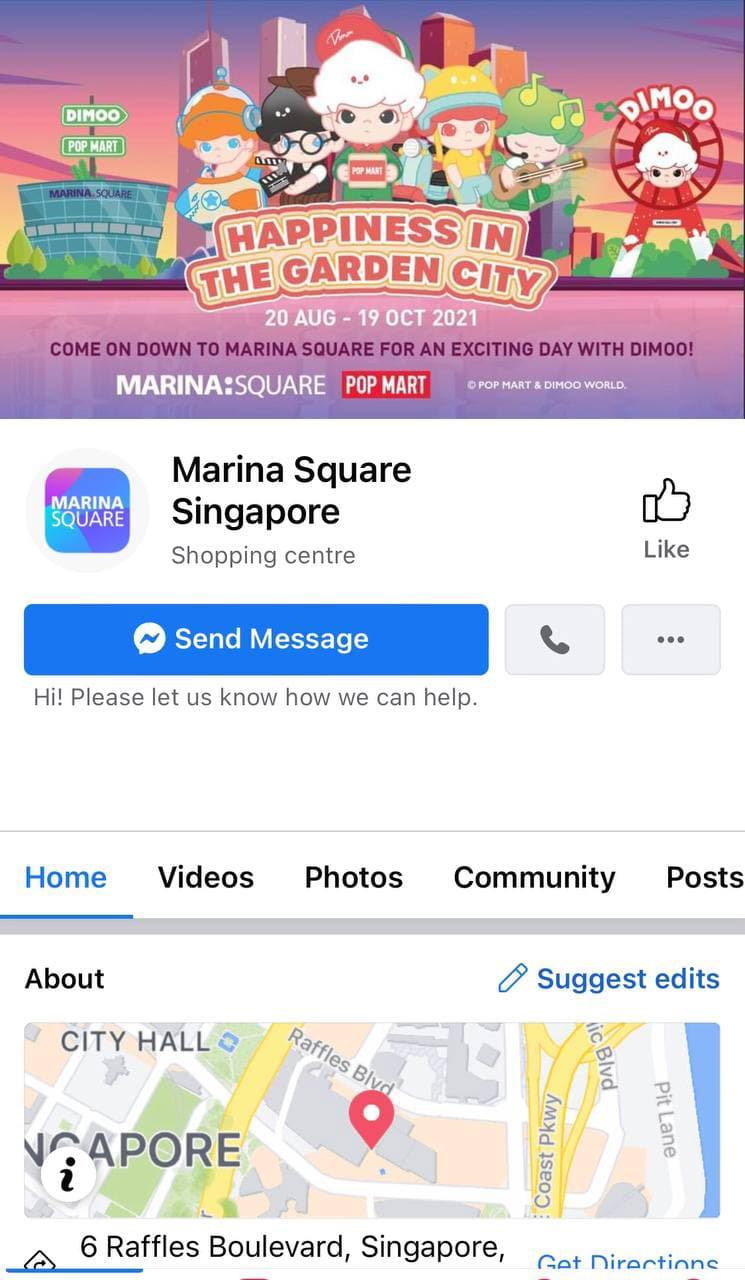745x1280 pixels.
Task: Switch to the Videos tab
Action: (x=205, y=877)
